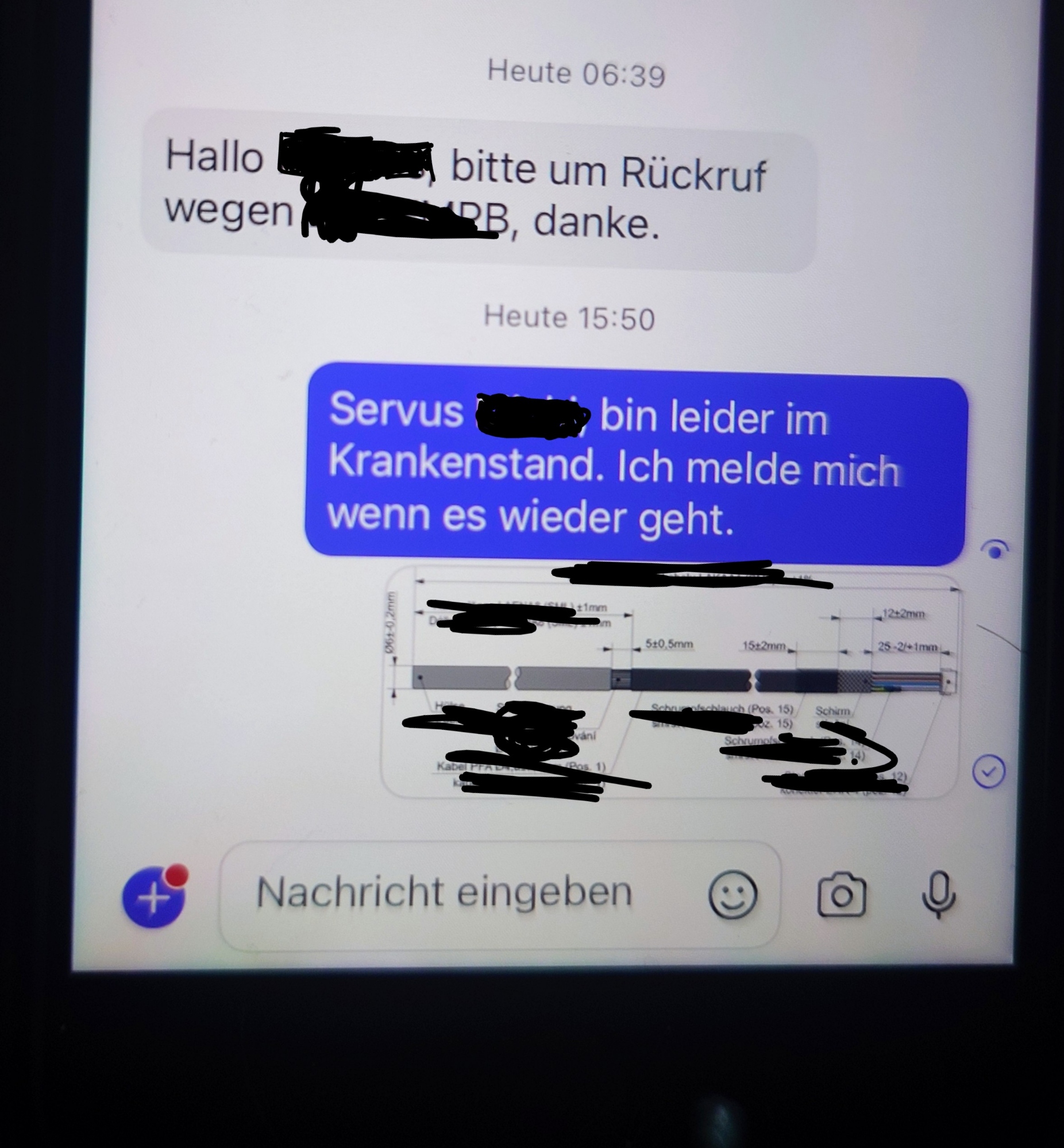
Task: Open the camera to take a photo
Action: click(841, 895)
